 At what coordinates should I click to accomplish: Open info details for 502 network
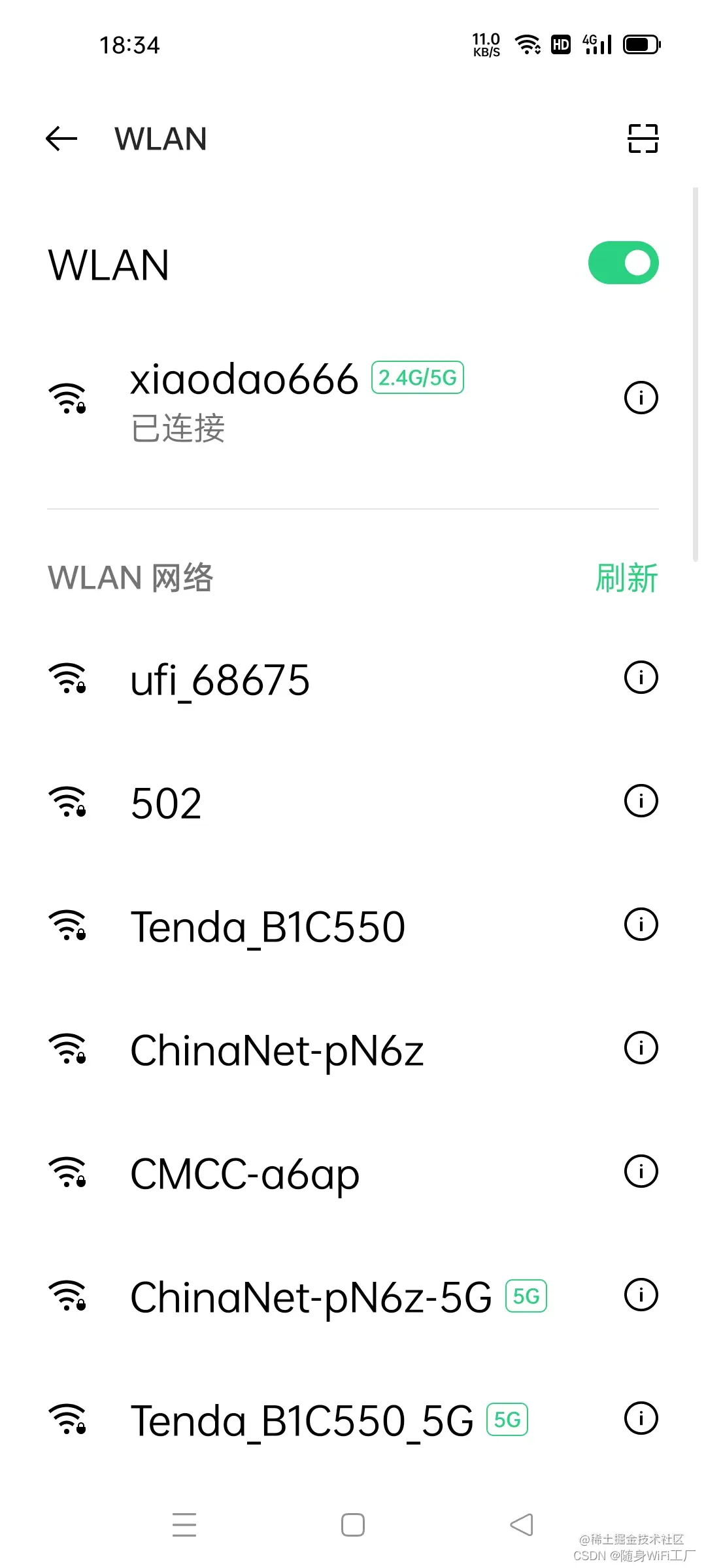point(641,800)
